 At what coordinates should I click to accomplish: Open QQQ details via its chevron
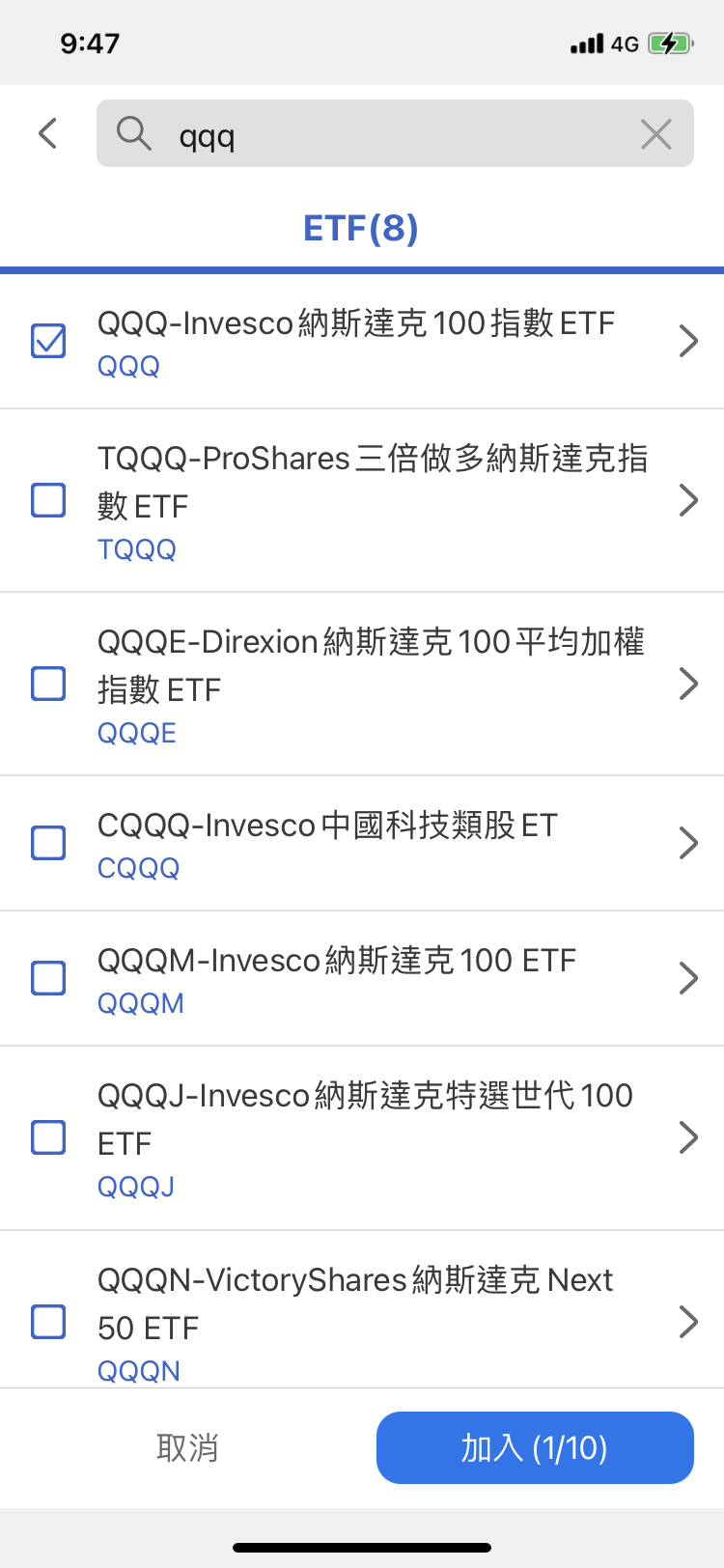coord(688,341)
